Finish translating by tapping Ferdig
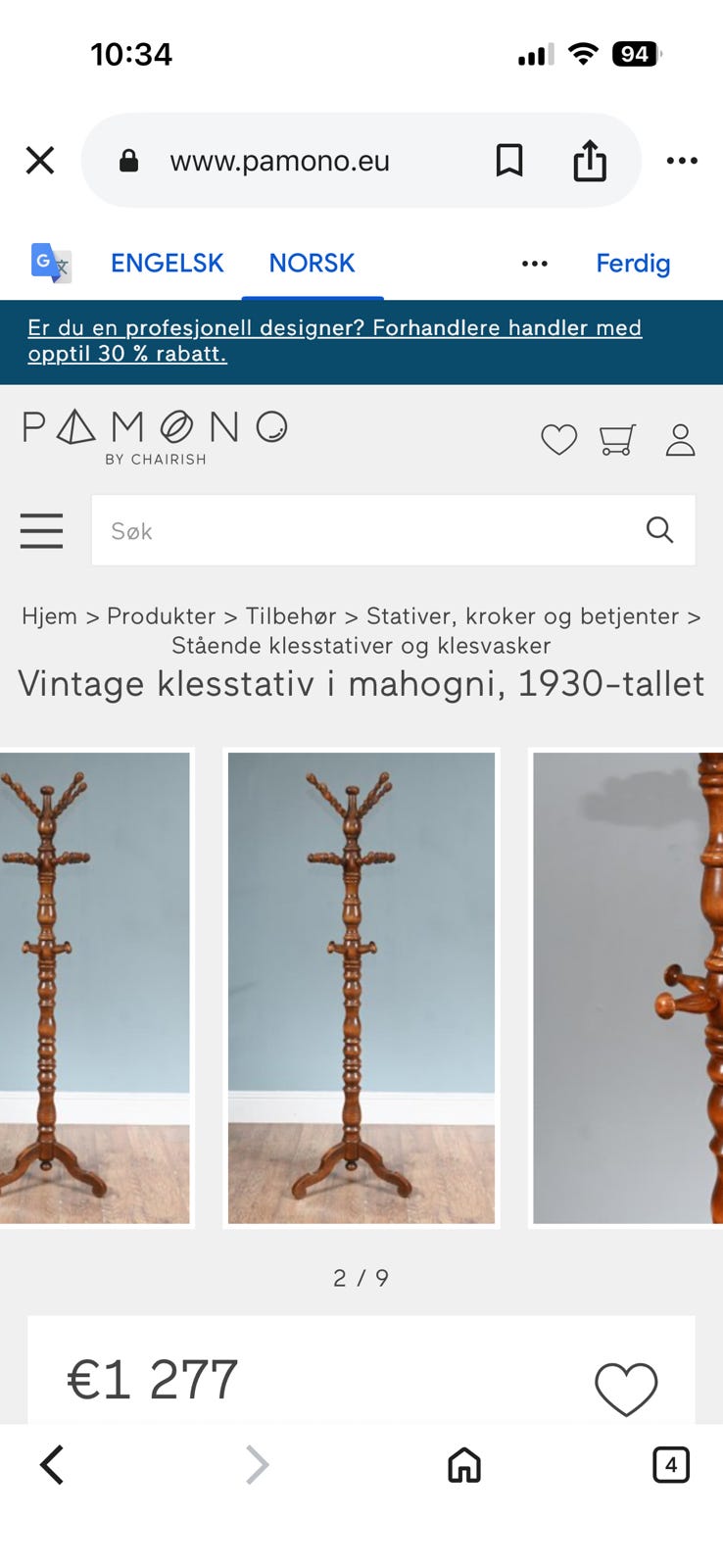This screenshot has height=1568, width=723. (633, 263)
